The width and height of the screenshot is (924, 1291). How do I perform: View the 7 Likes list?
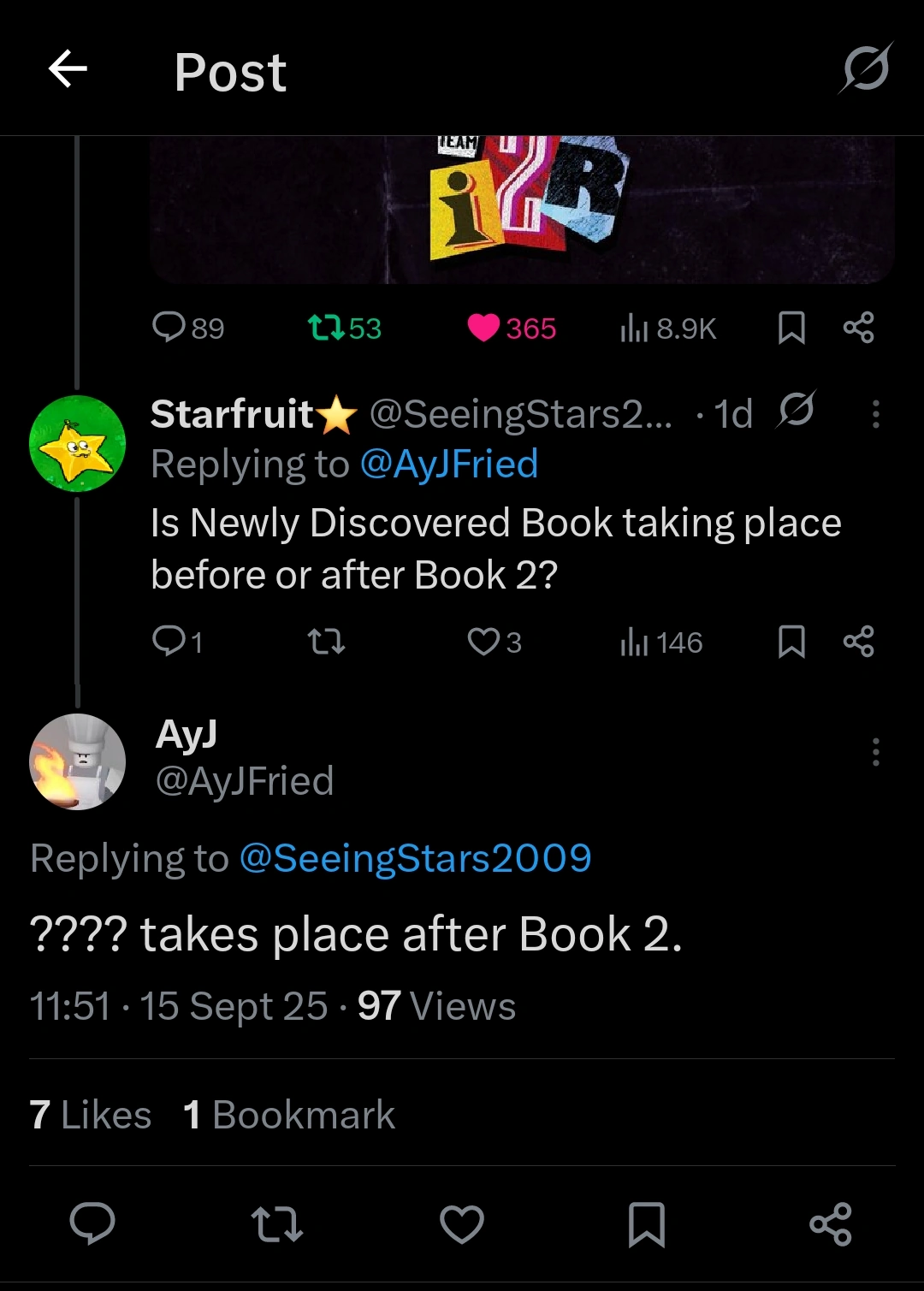coord(89,1113)
